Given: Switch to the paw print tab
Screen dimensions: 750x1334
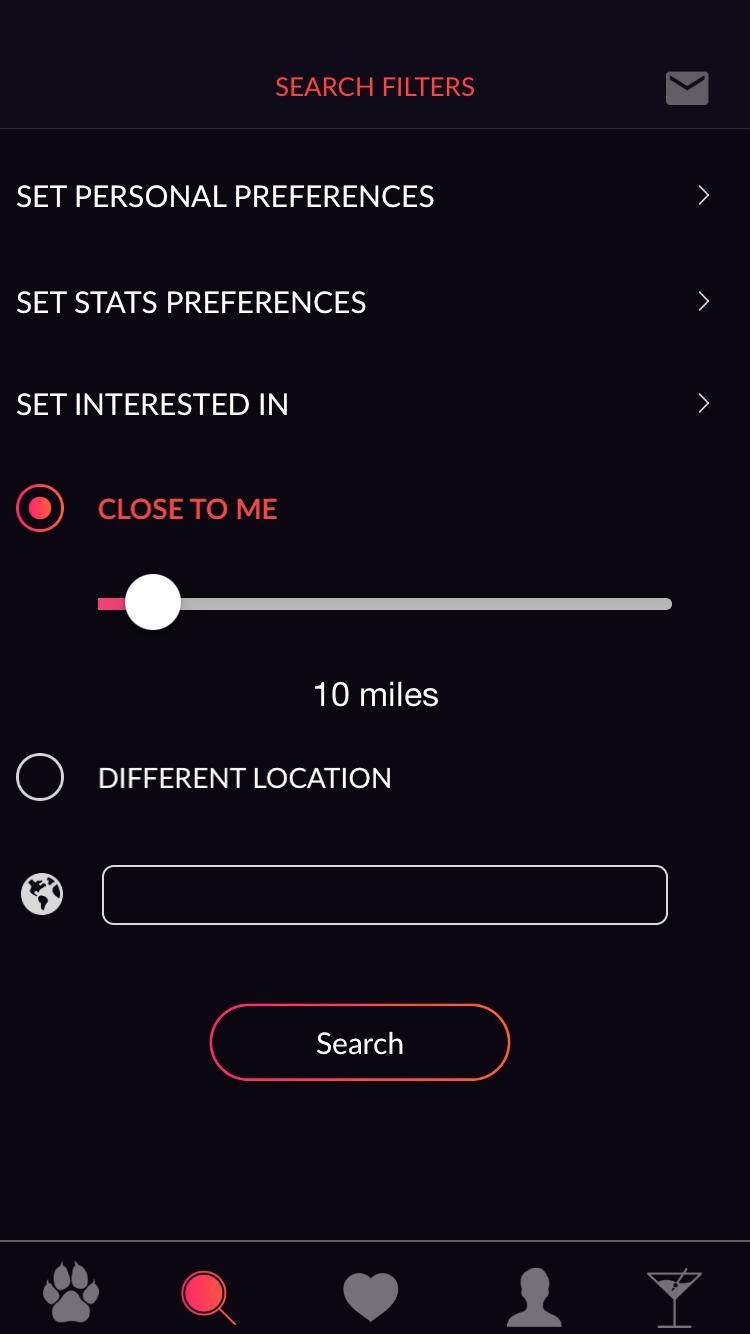Looking at the screenshot, I should [x=71, y=1293].
